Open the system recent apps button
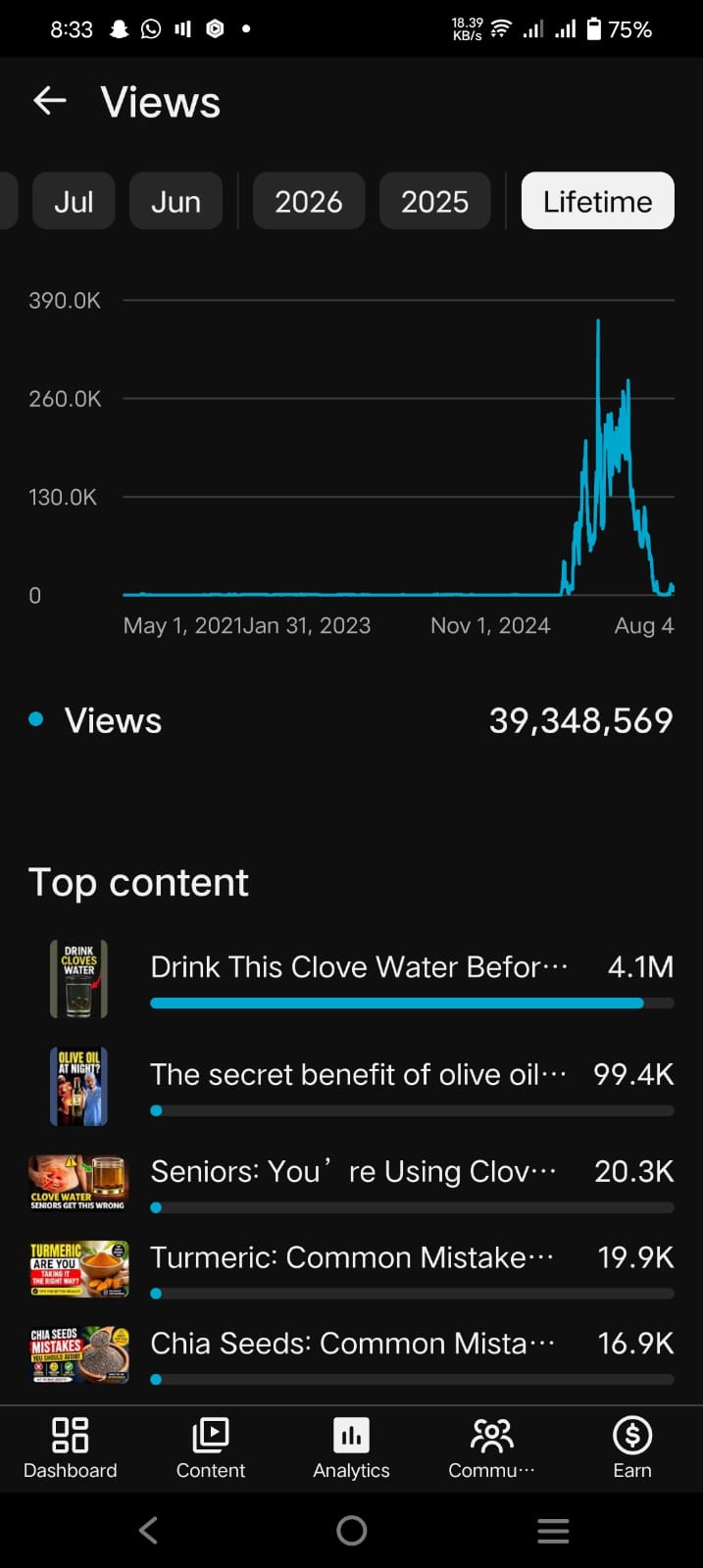This screenshot has width=703, height=1568. tap(553, 1531)
